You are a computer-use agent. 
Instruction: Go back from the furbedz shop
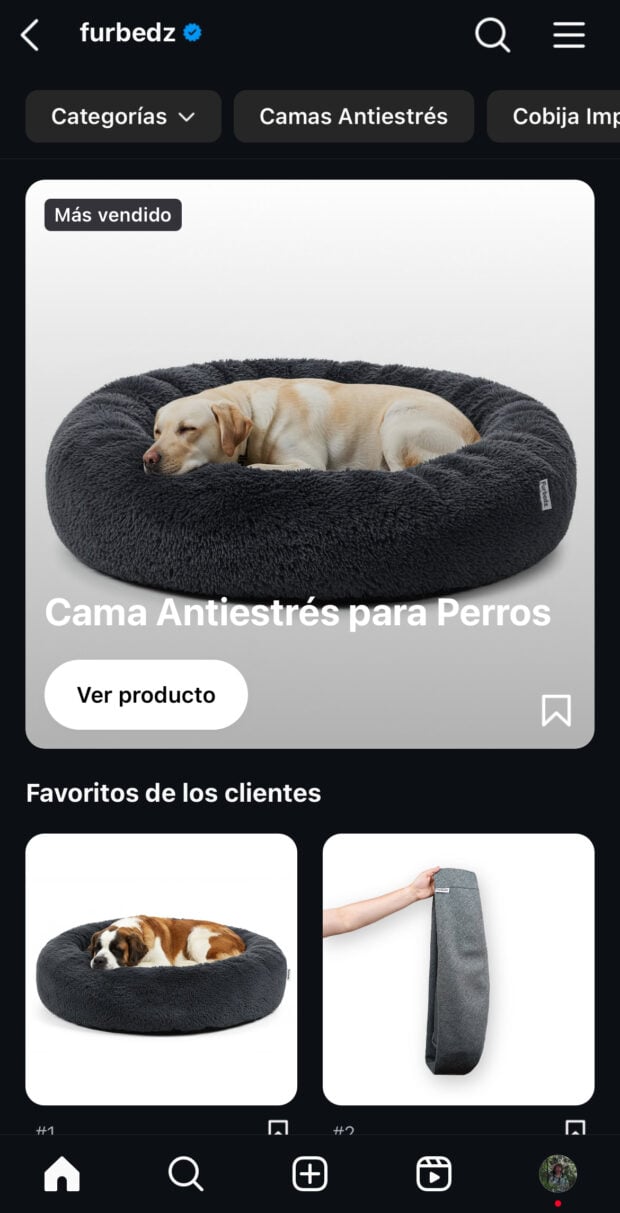30,36
